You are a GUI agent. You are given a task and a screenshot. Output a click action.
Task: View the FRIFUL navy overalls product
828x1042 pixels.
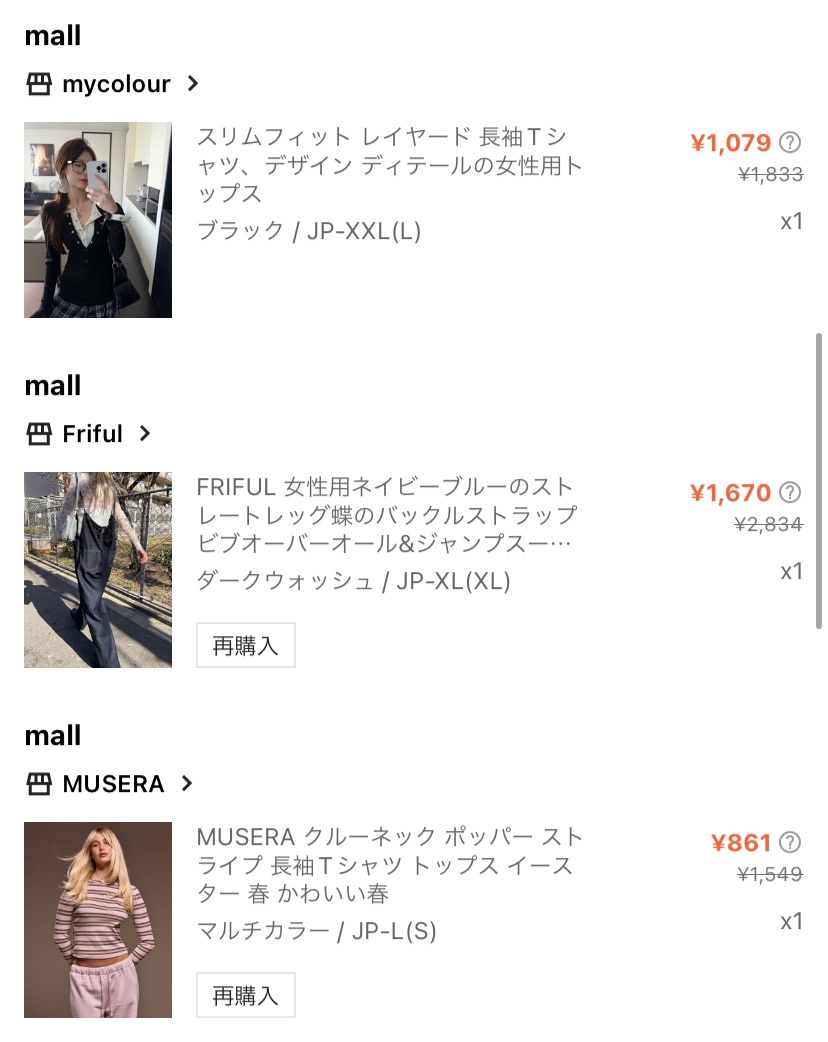point(98,570)
